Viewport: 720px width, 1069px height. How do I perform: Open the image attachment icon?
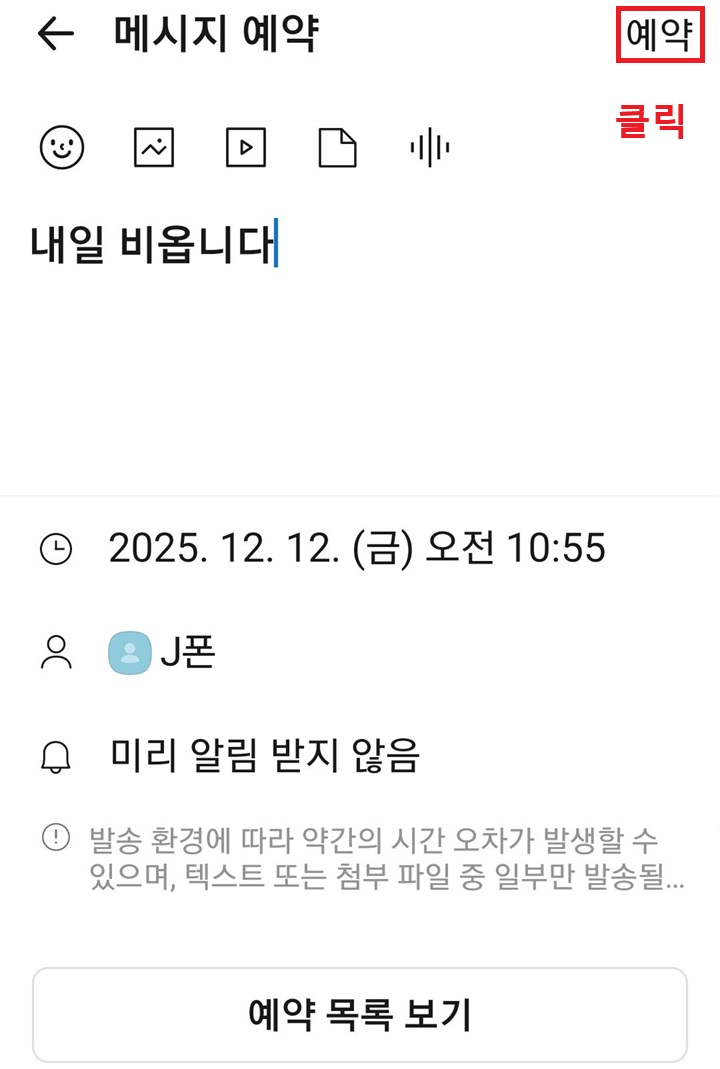[153, 147]
